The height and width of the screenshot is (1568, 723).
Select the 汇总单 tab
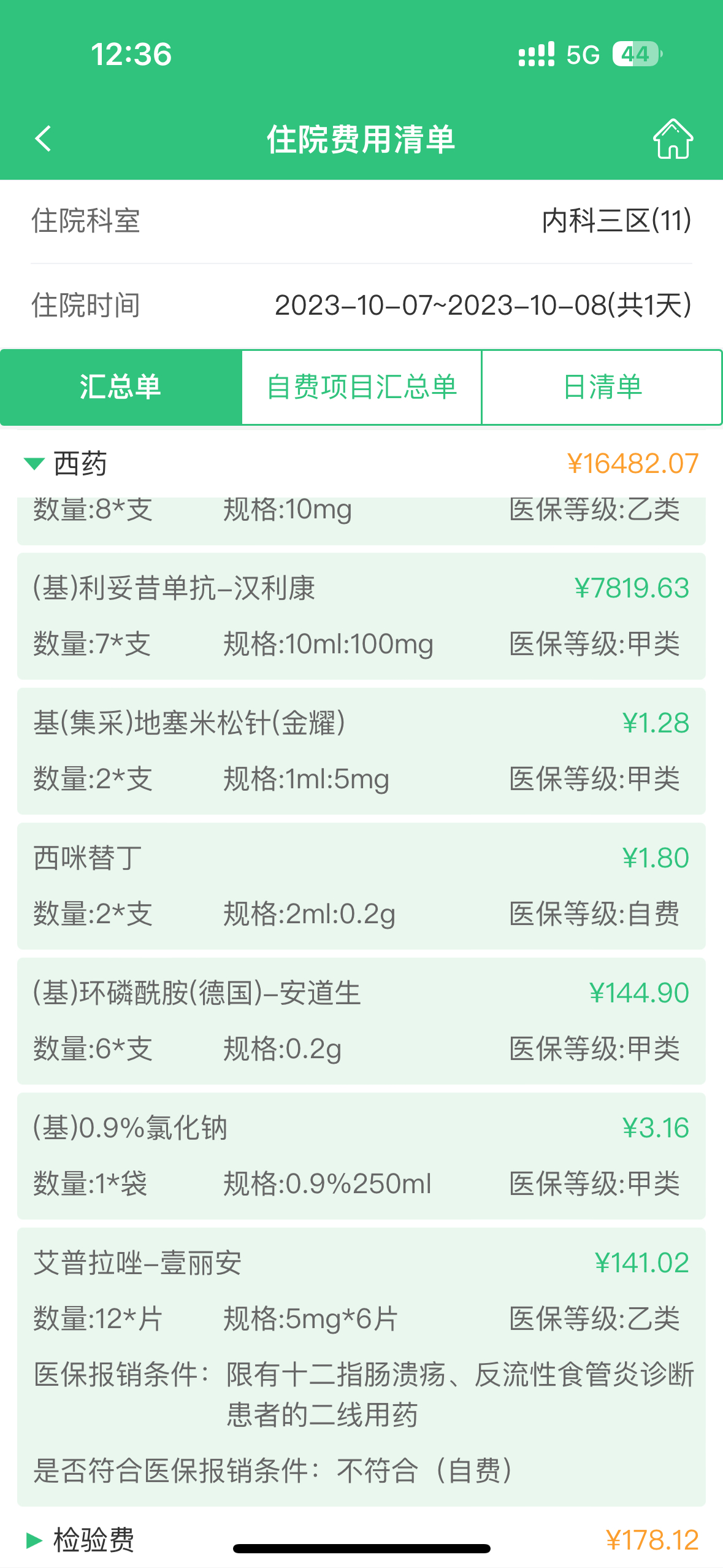coord(121,387)
